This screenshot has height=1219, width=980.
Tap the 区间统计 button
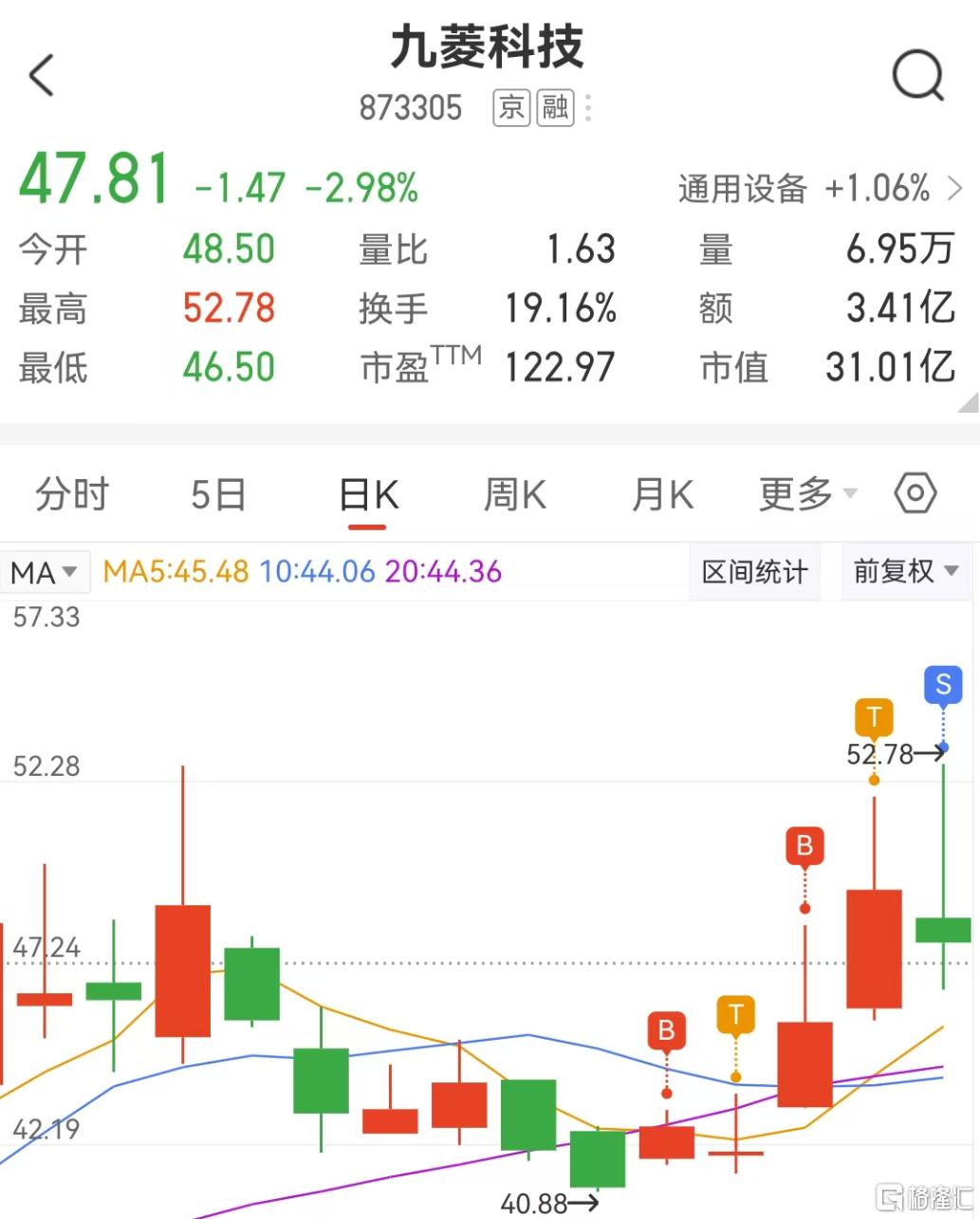[x=754, y=572]
